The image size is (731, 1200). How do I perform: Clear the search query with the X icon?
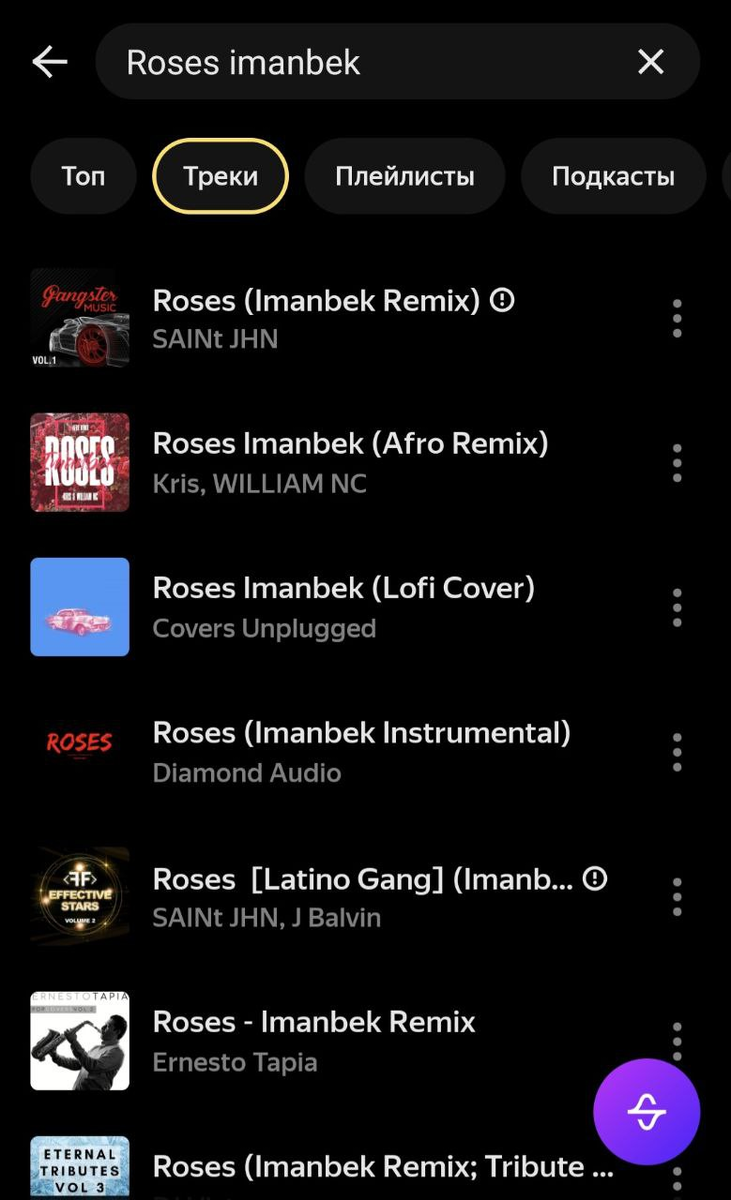point(650,61)
